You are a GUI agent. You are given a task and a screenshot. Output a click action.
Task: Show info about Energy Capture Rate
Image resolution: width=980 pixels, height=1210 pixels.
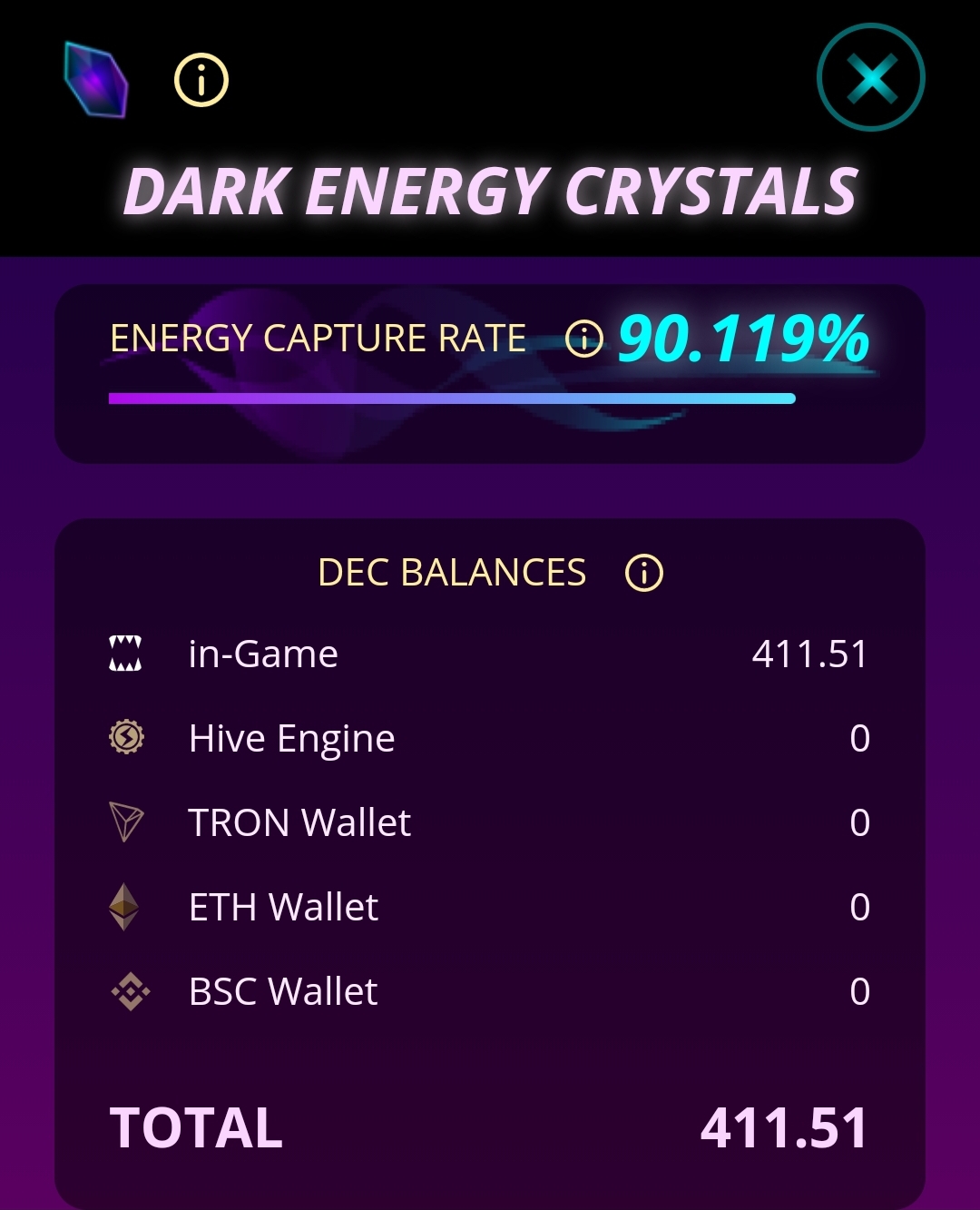pos(583,339)
